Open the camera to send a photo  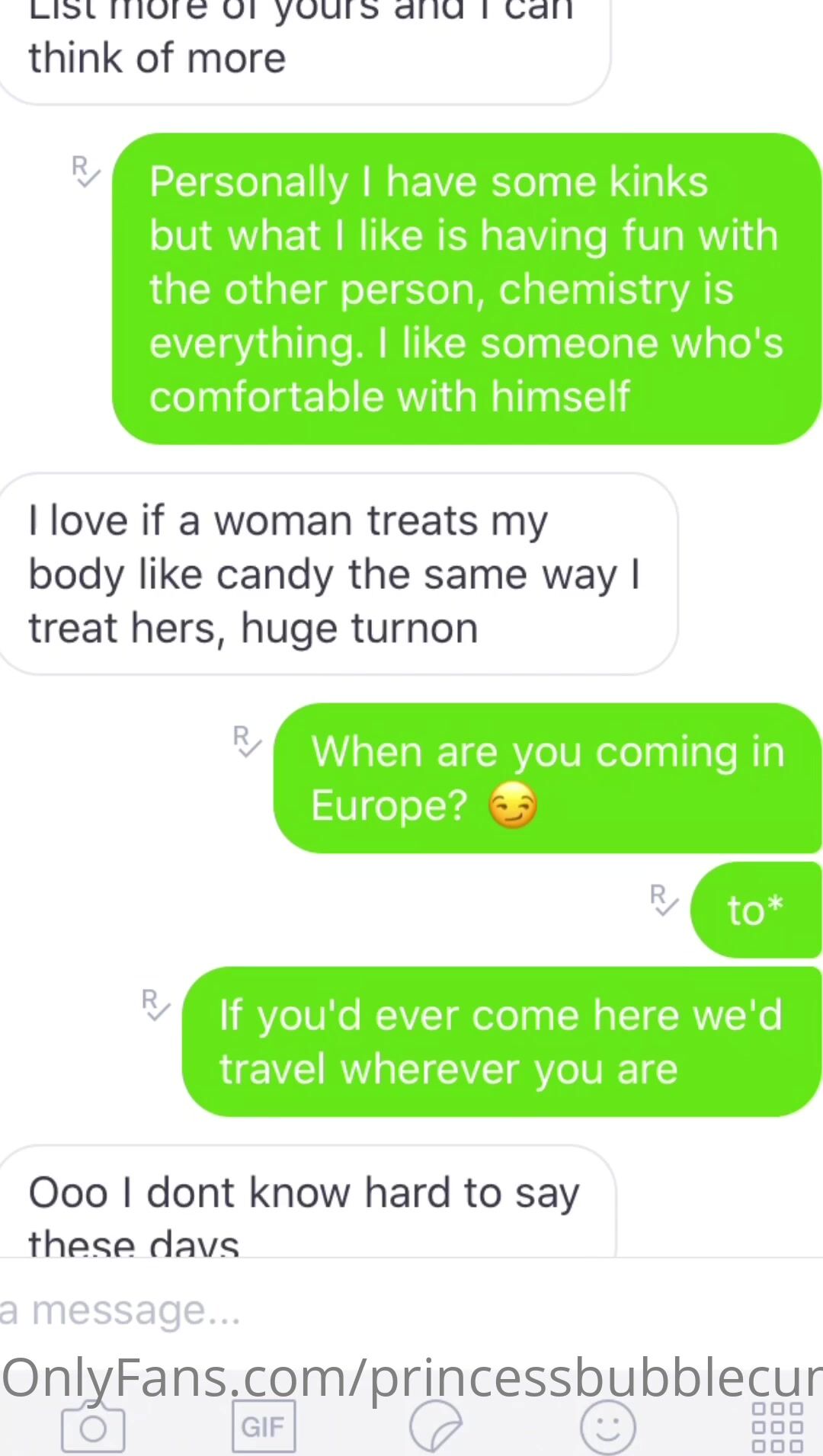[x=93, y=1426]
